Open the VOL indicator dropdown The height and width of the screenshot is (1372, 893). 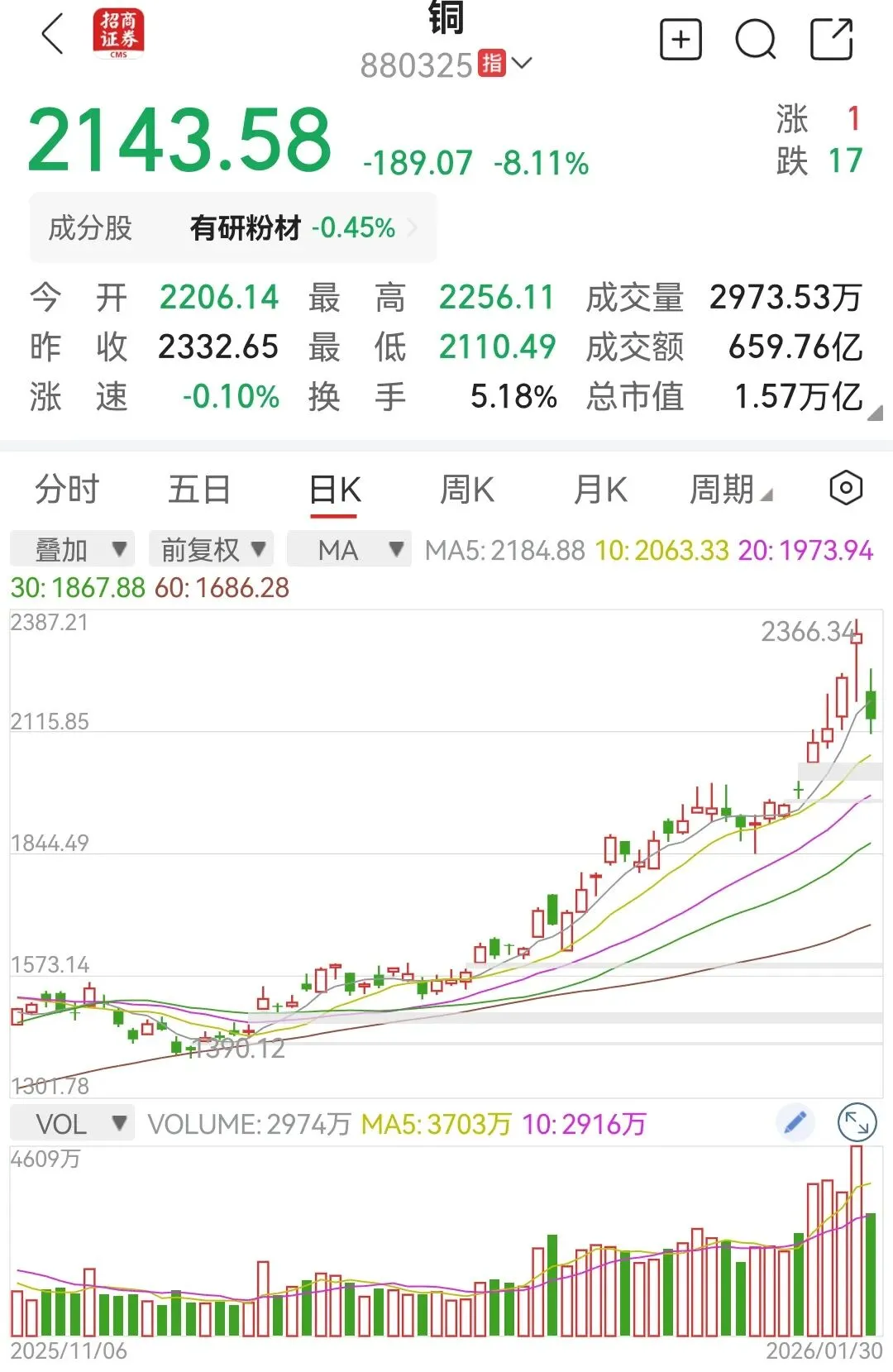coord(72,1124)
